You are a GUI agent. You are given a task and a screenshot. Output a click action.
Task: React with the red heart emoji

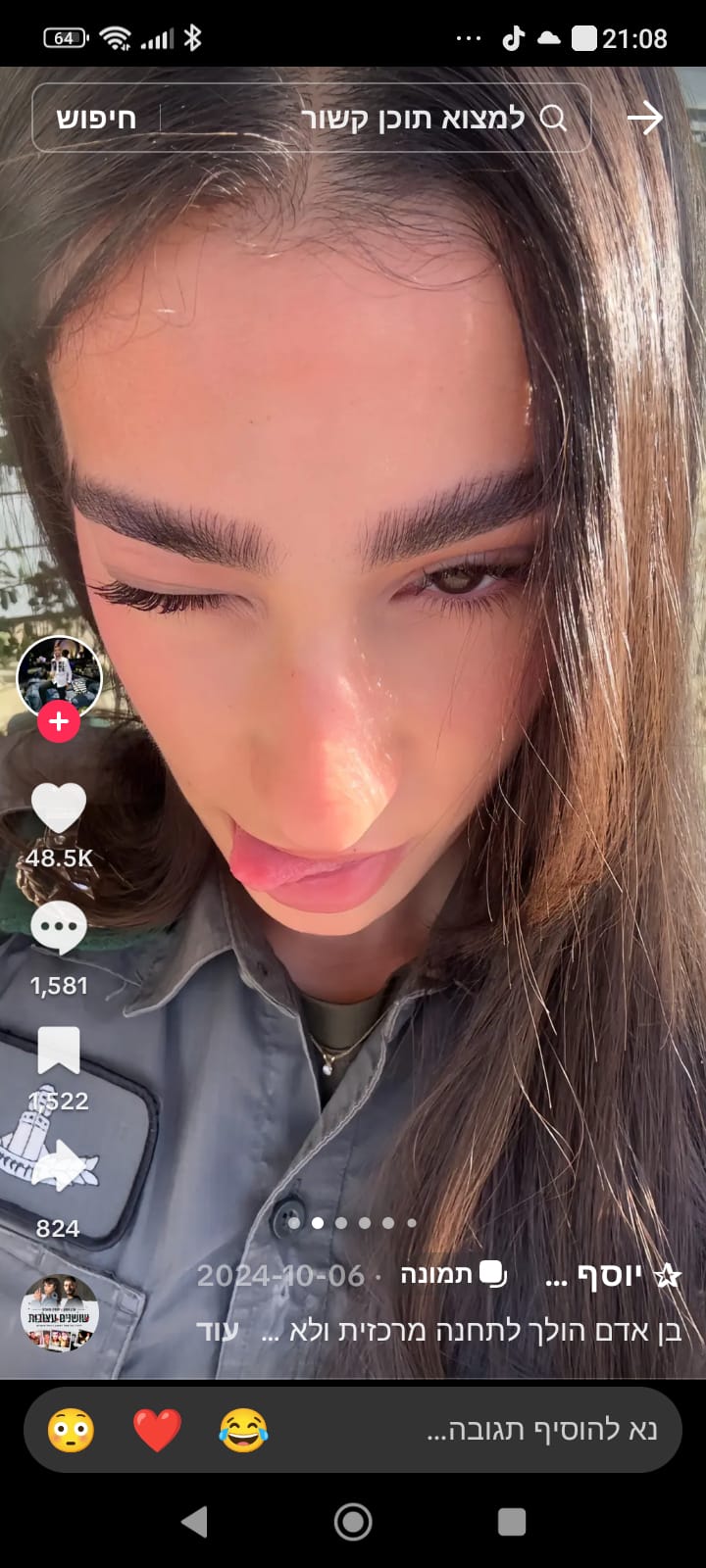157,1430
